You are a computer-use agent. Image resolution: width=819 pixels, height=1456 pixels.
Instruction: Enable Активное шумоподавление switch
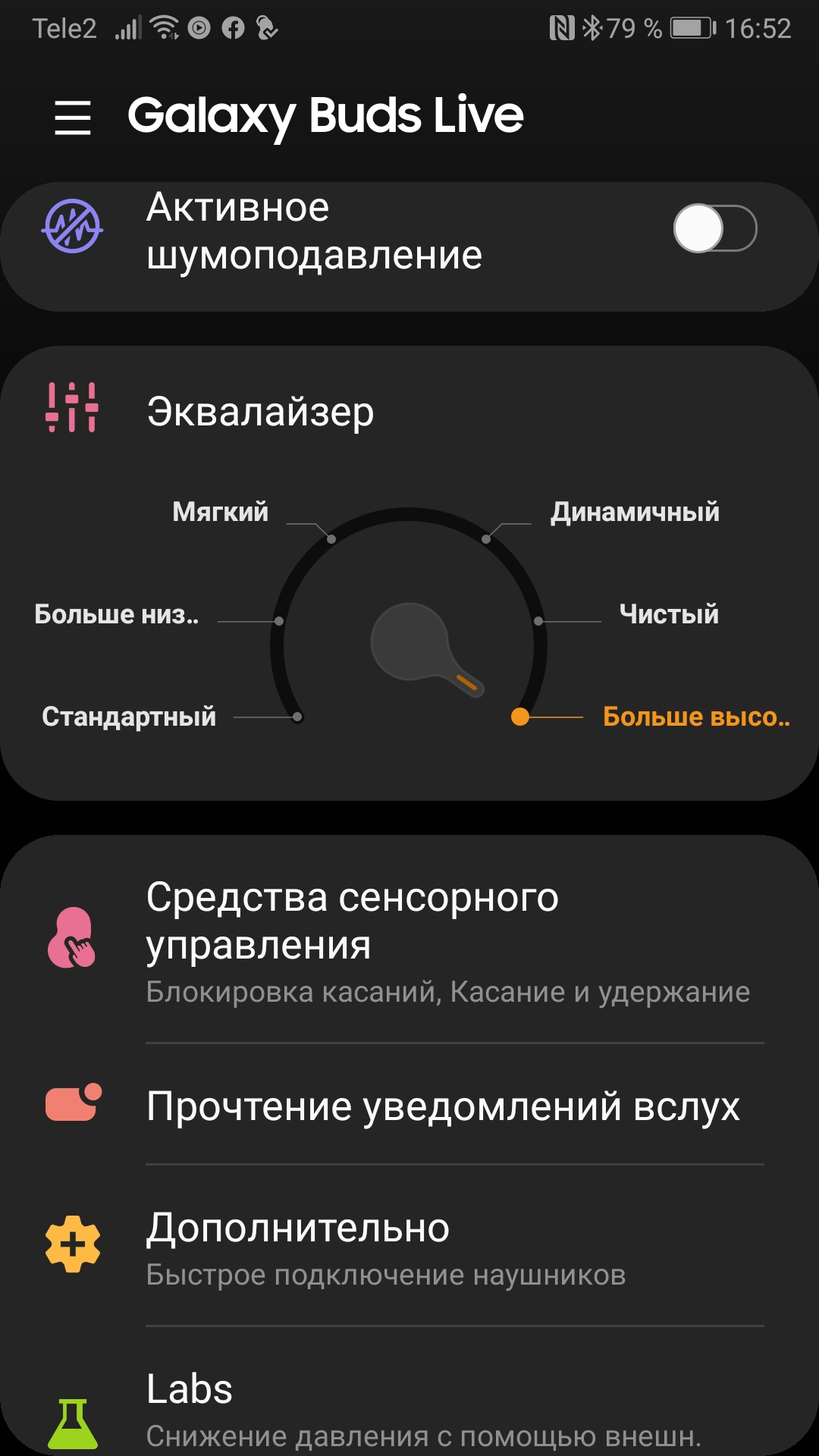(x=714, y=228)
